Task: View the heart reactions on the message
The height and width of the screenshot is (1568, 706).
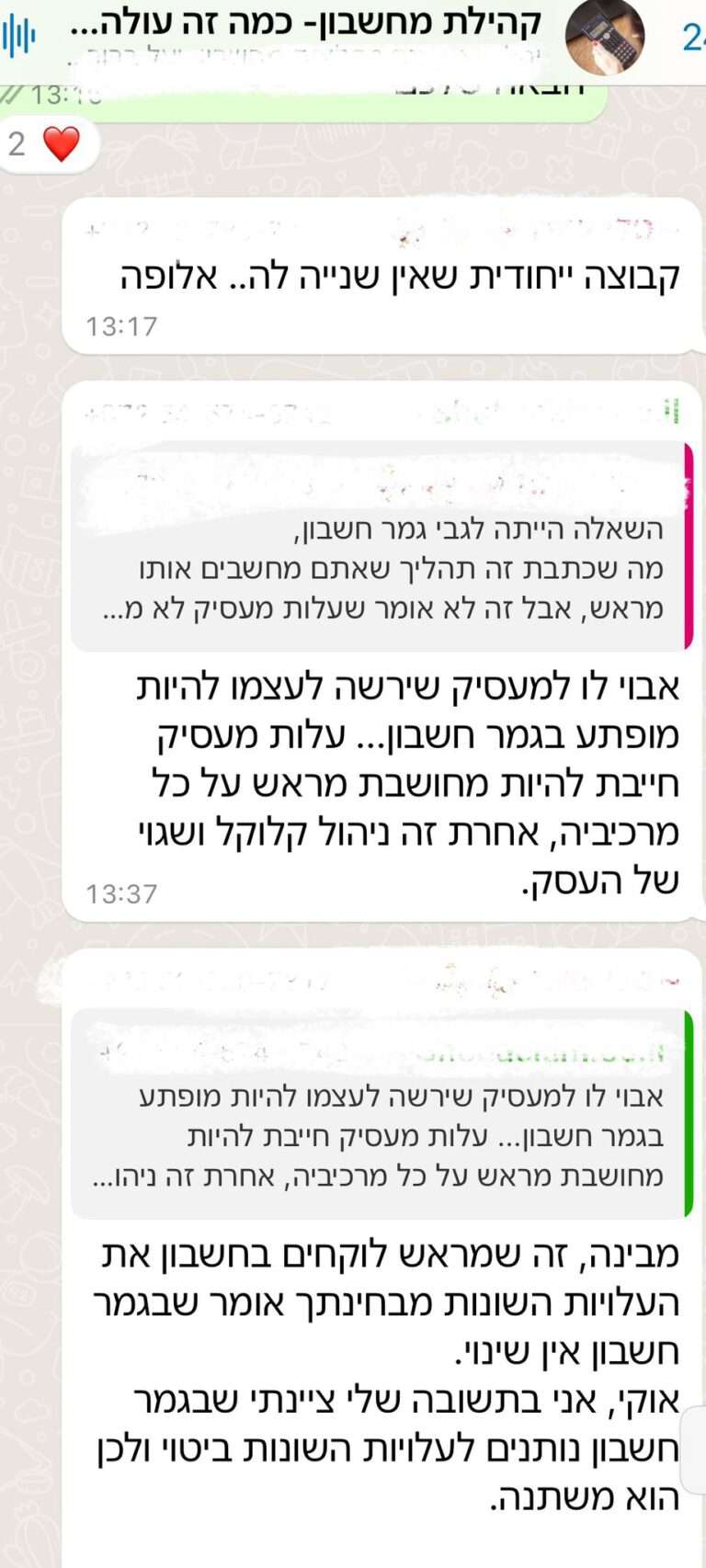Action: click(x=46, y=144)
